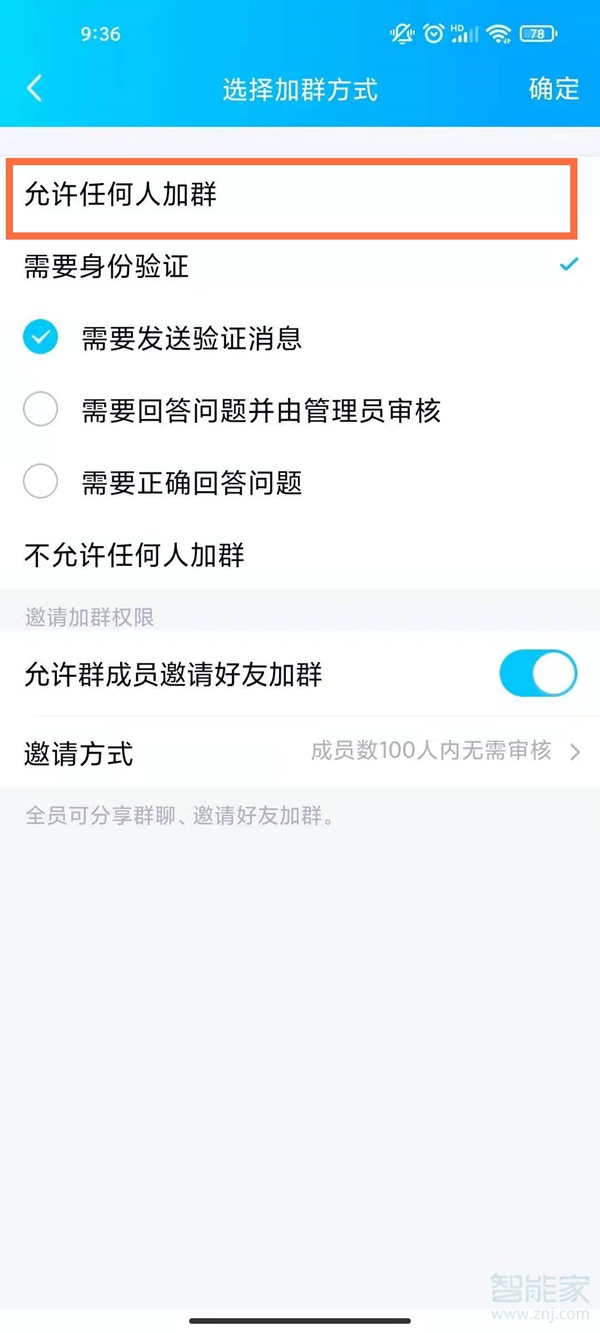Screen dimensions: 600x1333
Task: Open 邀请方式 setting row
Action: (300, 752)
